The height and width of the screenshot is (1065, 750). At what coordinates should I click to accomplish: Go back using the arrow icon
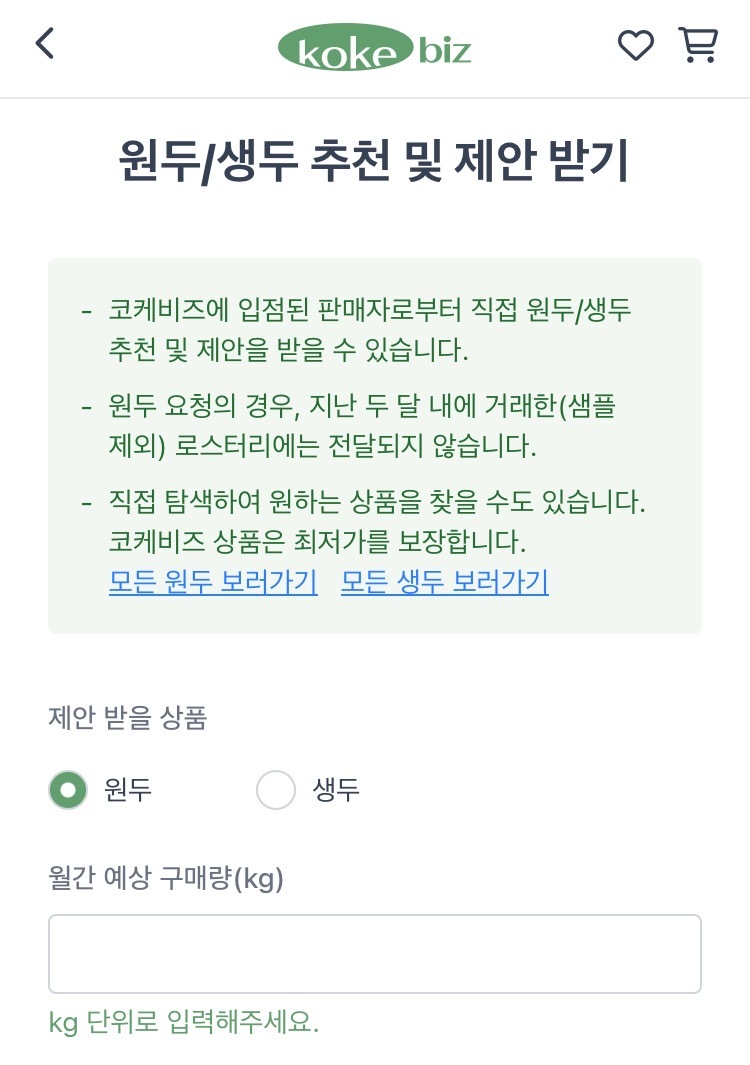[x=45, y=44]
